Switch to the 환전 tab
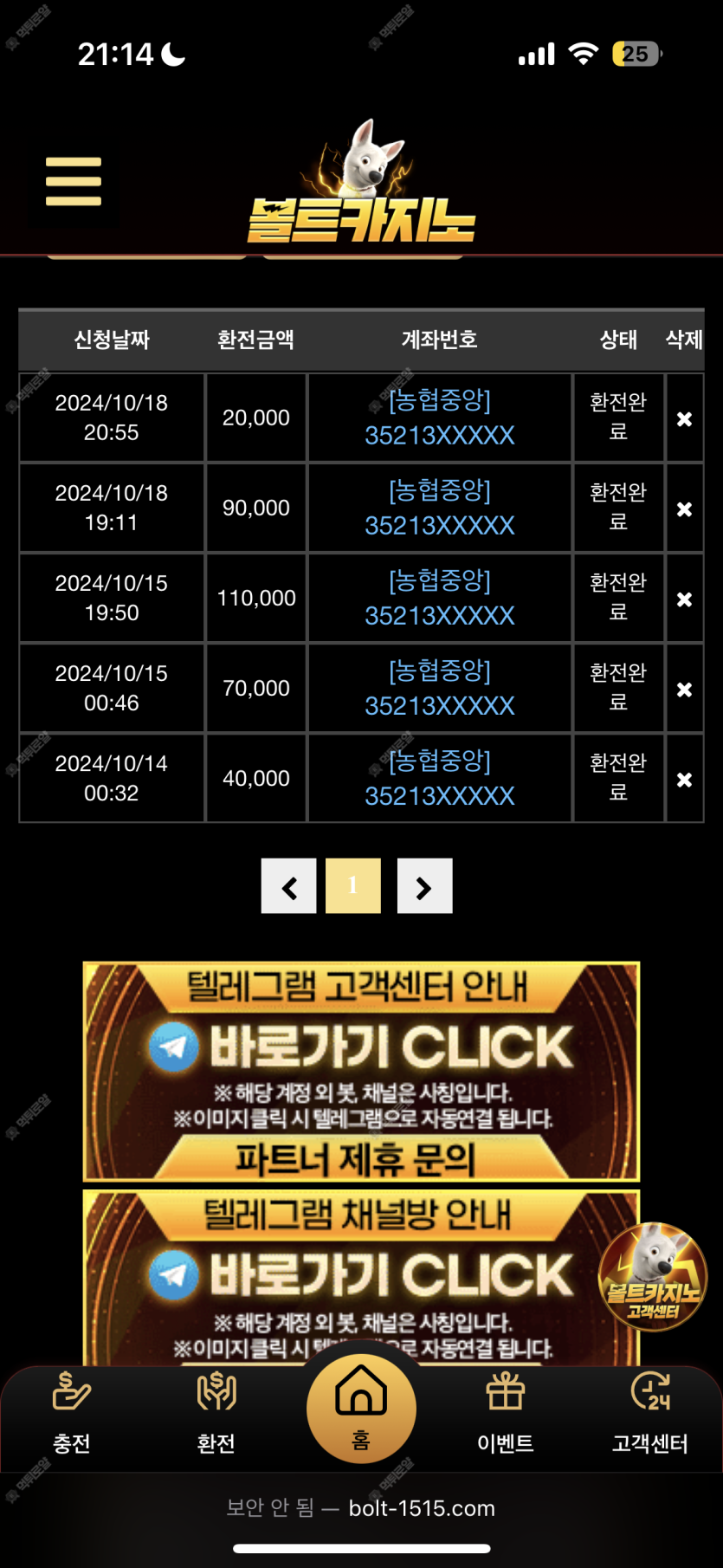Image resolution: width=723 pixels, height=1568 pixels. click(216, 1412)
